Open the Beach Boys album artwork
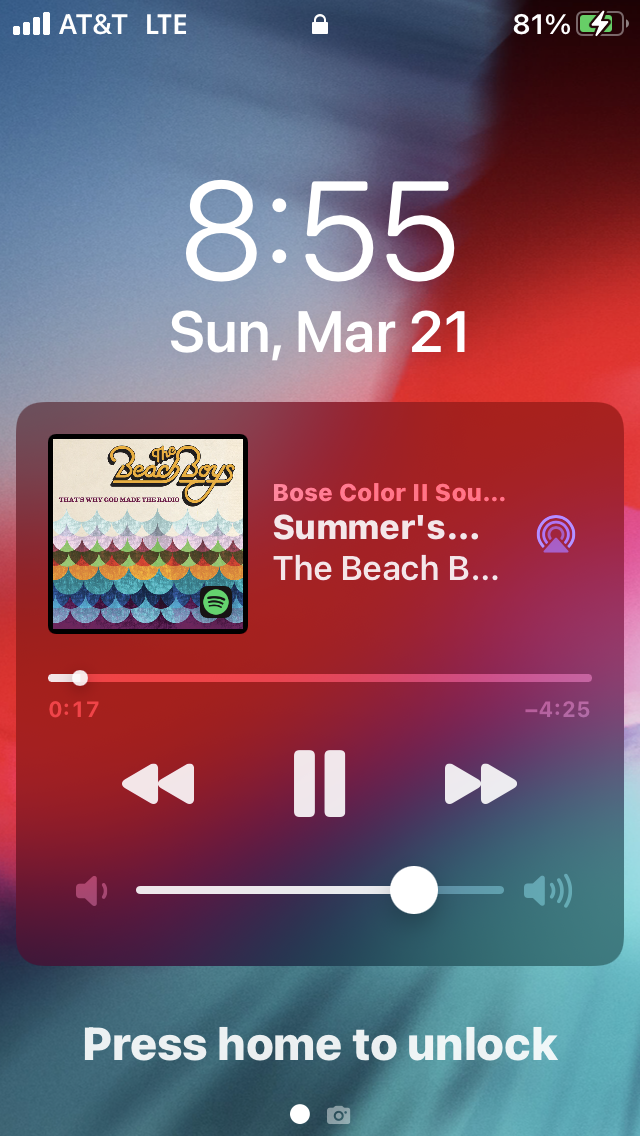This screenshot has width=640, height=1136. click(148, 534)
